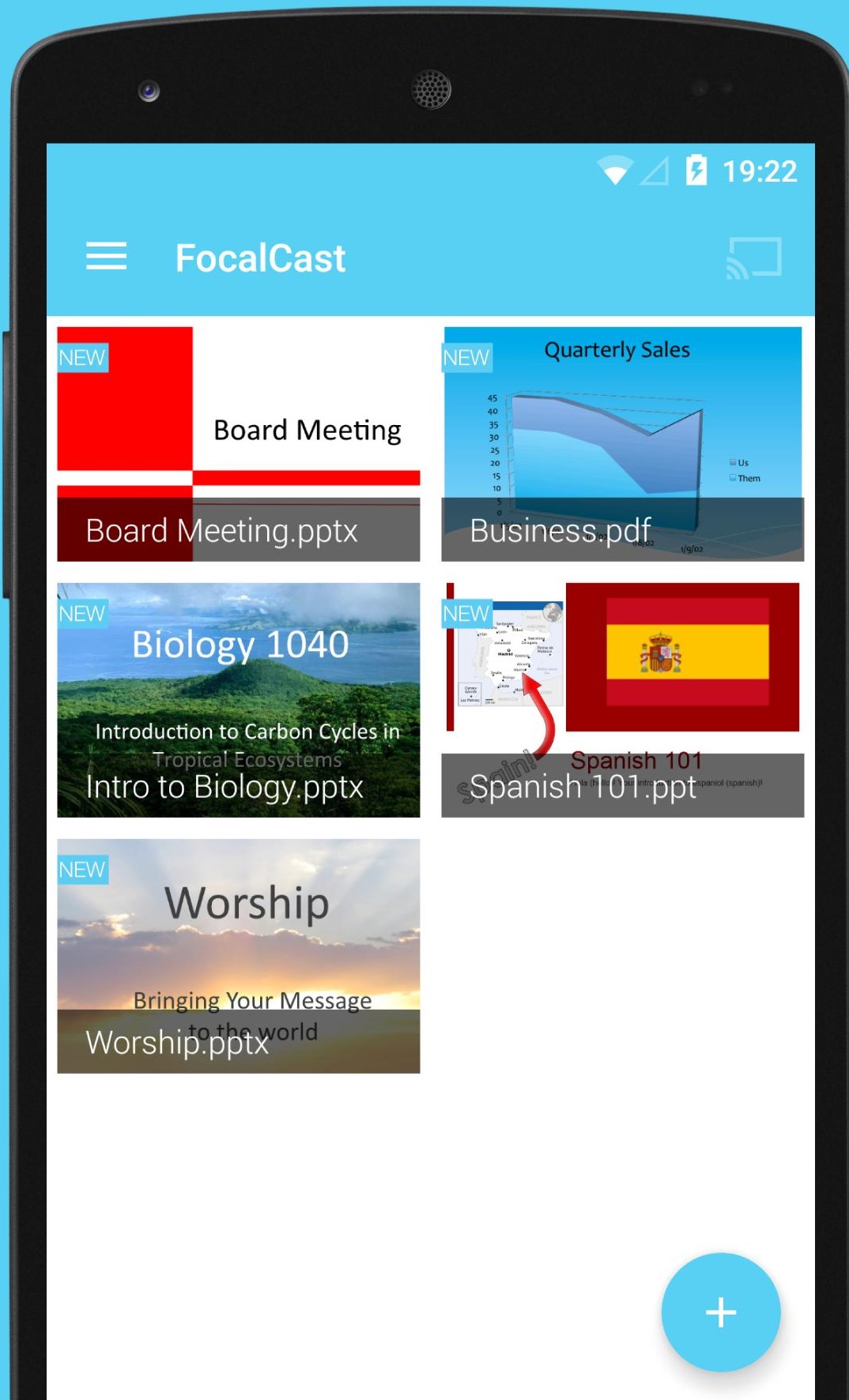The width and height of the screenshot is (849, 1400).
Task: Open the Business.pdf document
Action: [x=622, y=444]
